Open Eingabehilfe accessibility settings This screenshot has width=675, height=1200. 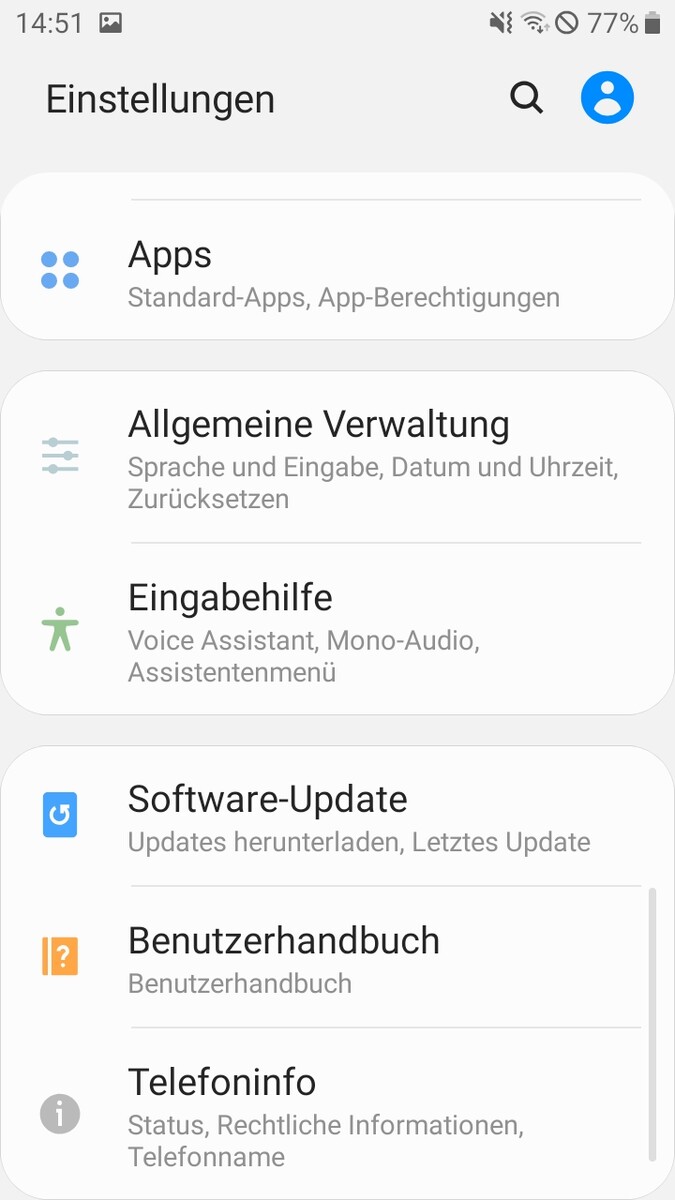pos(337,630)
